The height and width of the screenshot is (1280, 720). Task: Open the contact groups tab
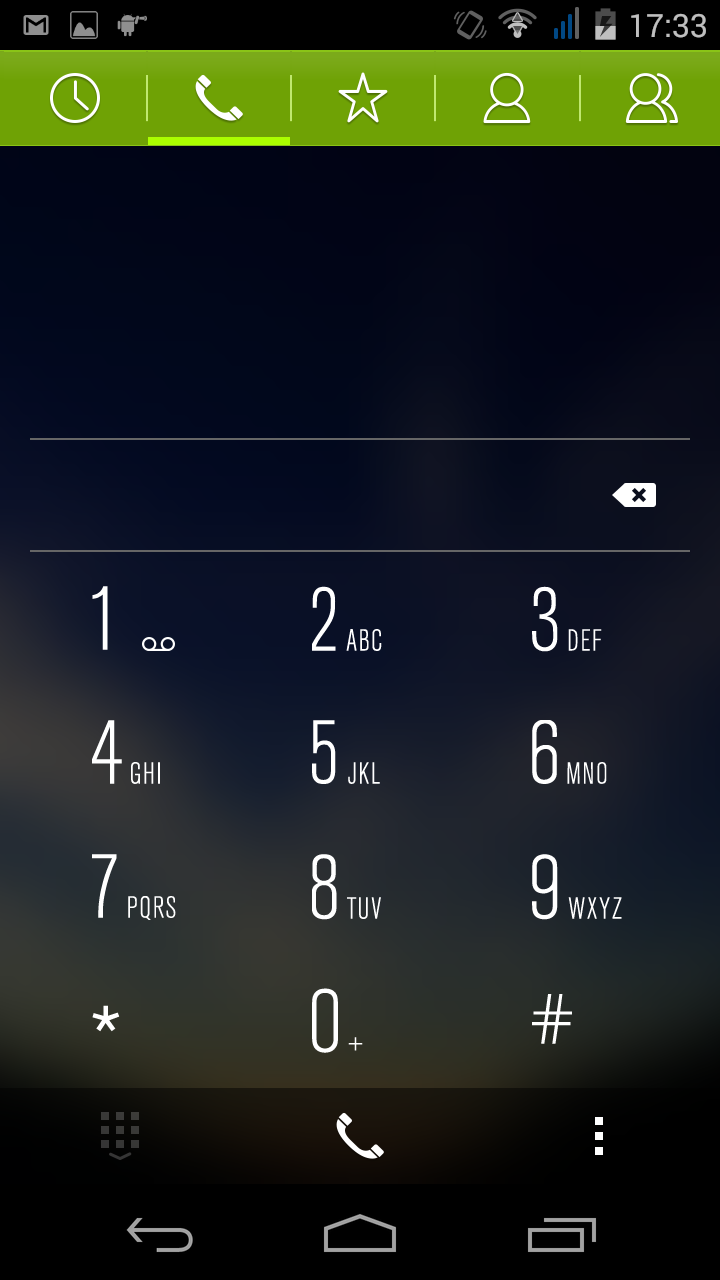point(651,99)
